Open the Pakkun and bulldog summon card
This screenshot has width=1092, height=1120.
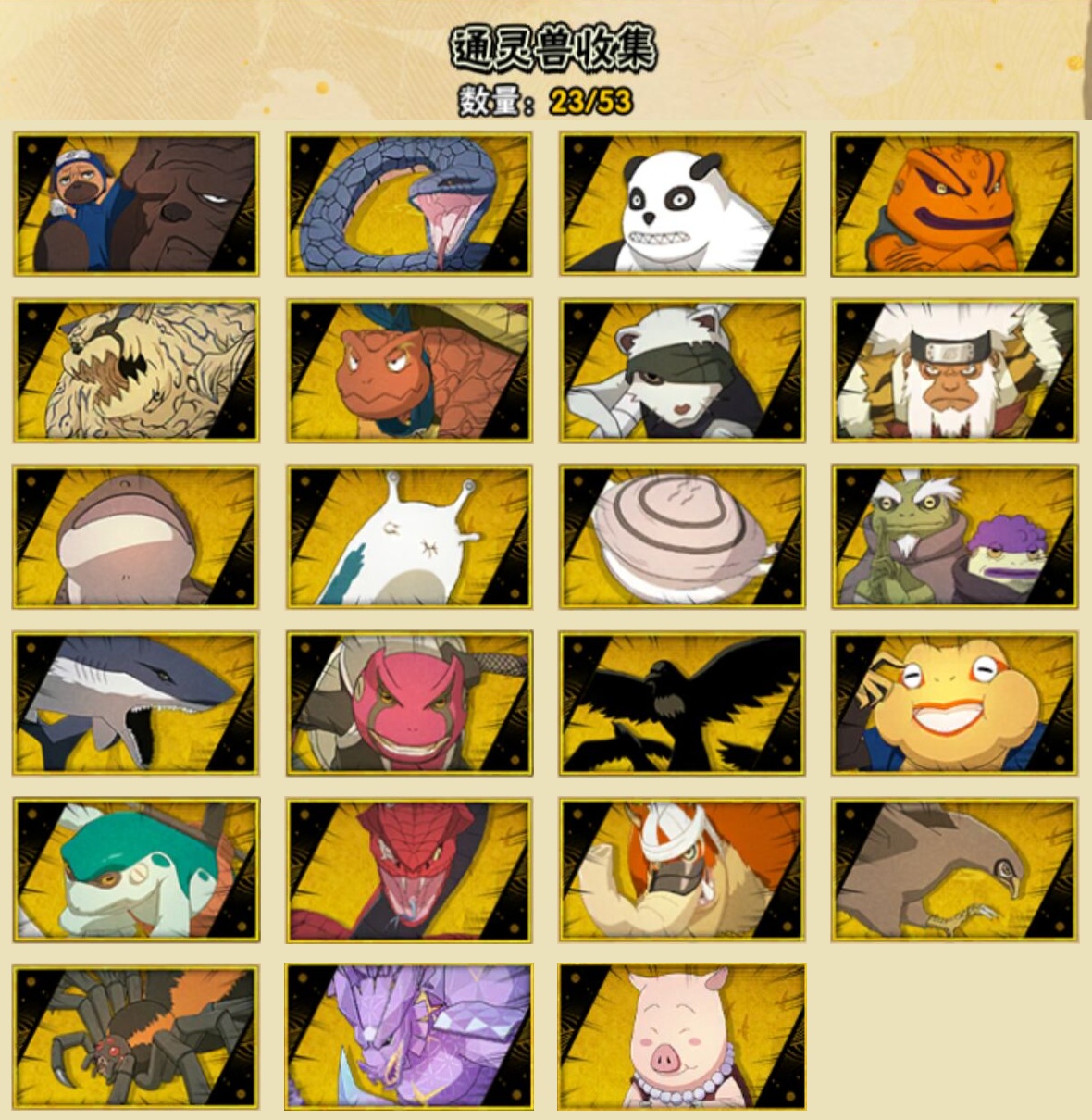[x=136, y=204]
